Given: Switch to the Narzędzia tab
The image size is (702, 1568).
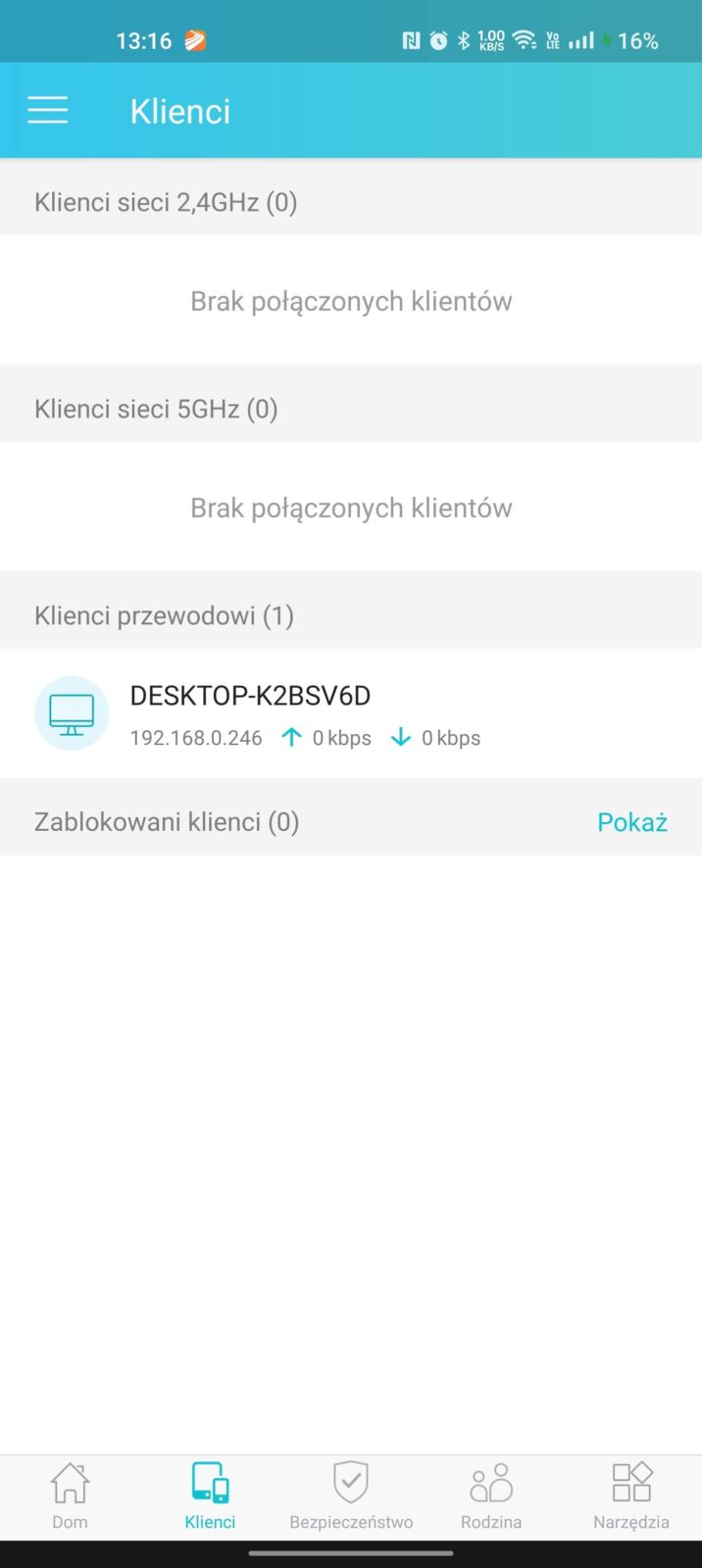Looking at the screenshot, I should pyautogui.click(x=631, y=1495).
